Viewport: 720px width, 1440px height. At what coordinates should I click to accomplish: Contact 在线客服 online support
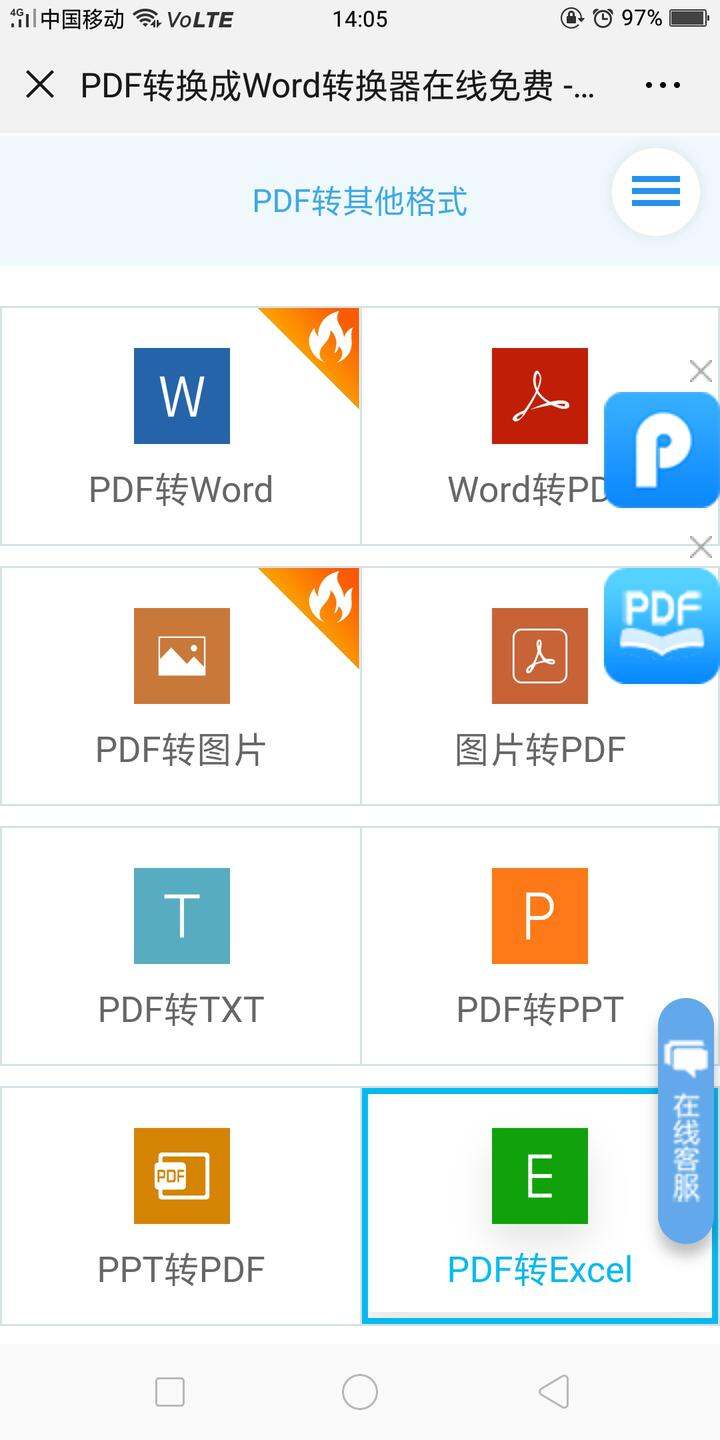point(686,1120)
